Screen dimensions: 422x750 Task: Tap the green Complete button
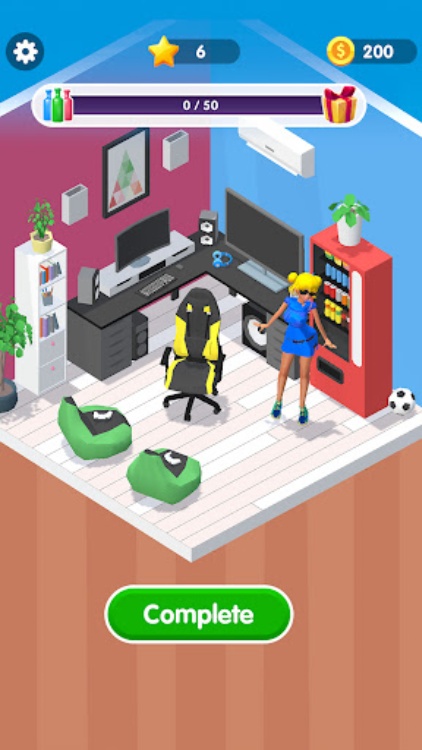coord(199,614)
